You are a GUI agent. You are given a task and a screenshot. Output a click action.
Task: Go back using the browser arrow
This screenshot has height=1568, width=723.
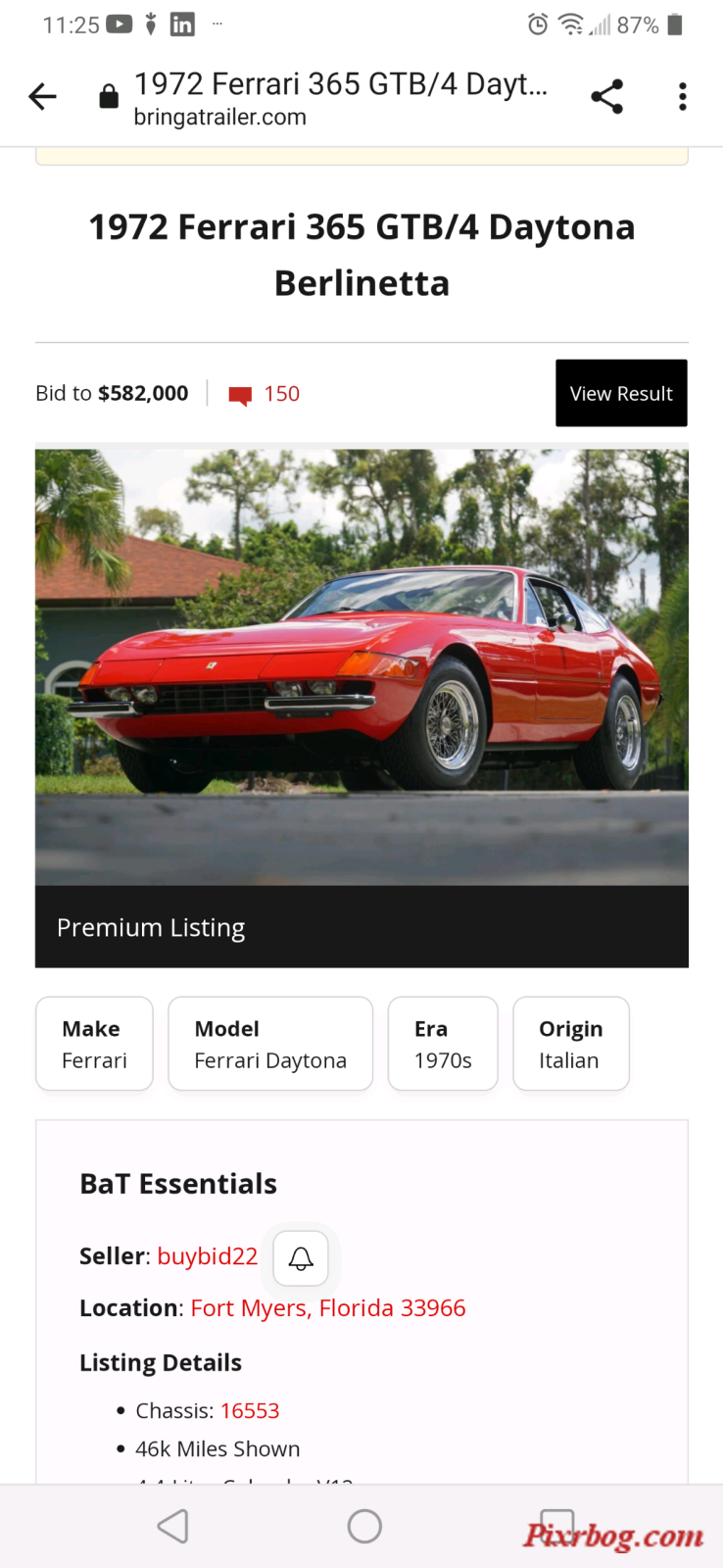43,96
